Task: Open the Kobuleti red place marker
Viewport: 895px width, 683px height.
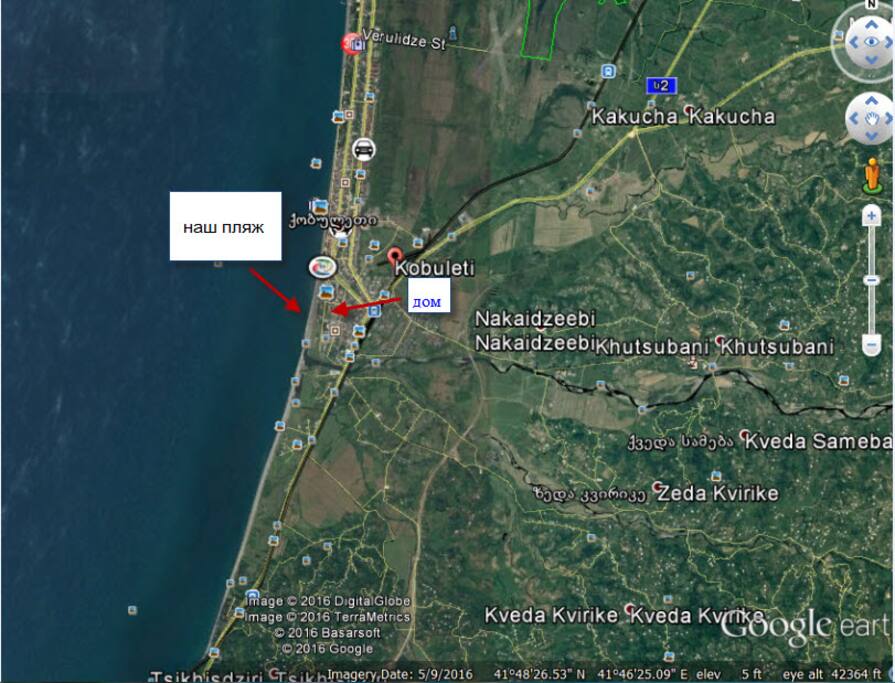Action: (x=394, y=256)
